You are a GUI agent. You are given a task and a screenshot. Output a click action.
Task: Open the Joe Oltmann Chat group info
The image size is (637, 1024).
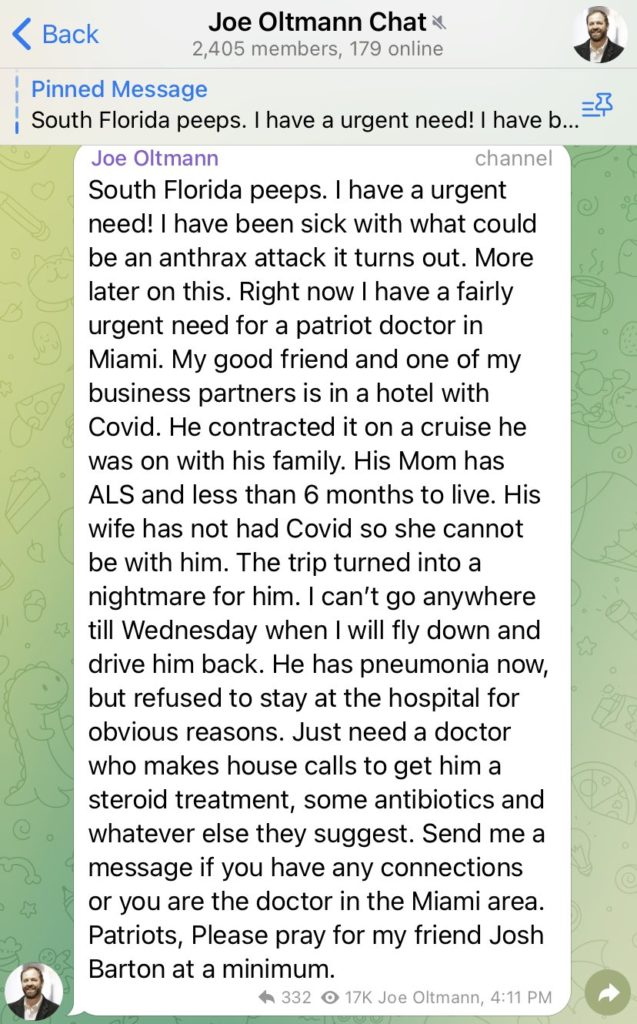317,33
